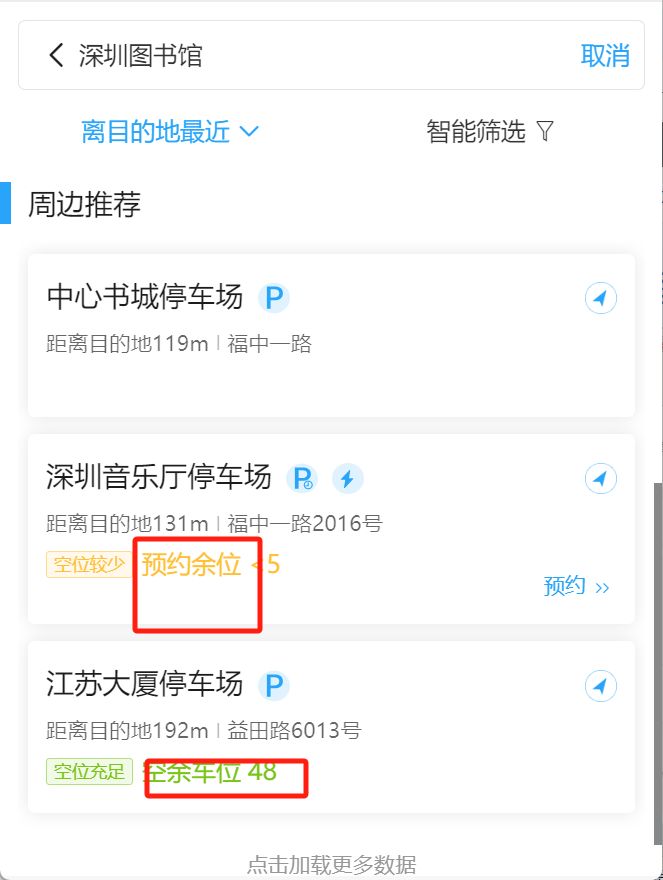Open the search field showing 深圳图书馆

[x=300, y=55]
